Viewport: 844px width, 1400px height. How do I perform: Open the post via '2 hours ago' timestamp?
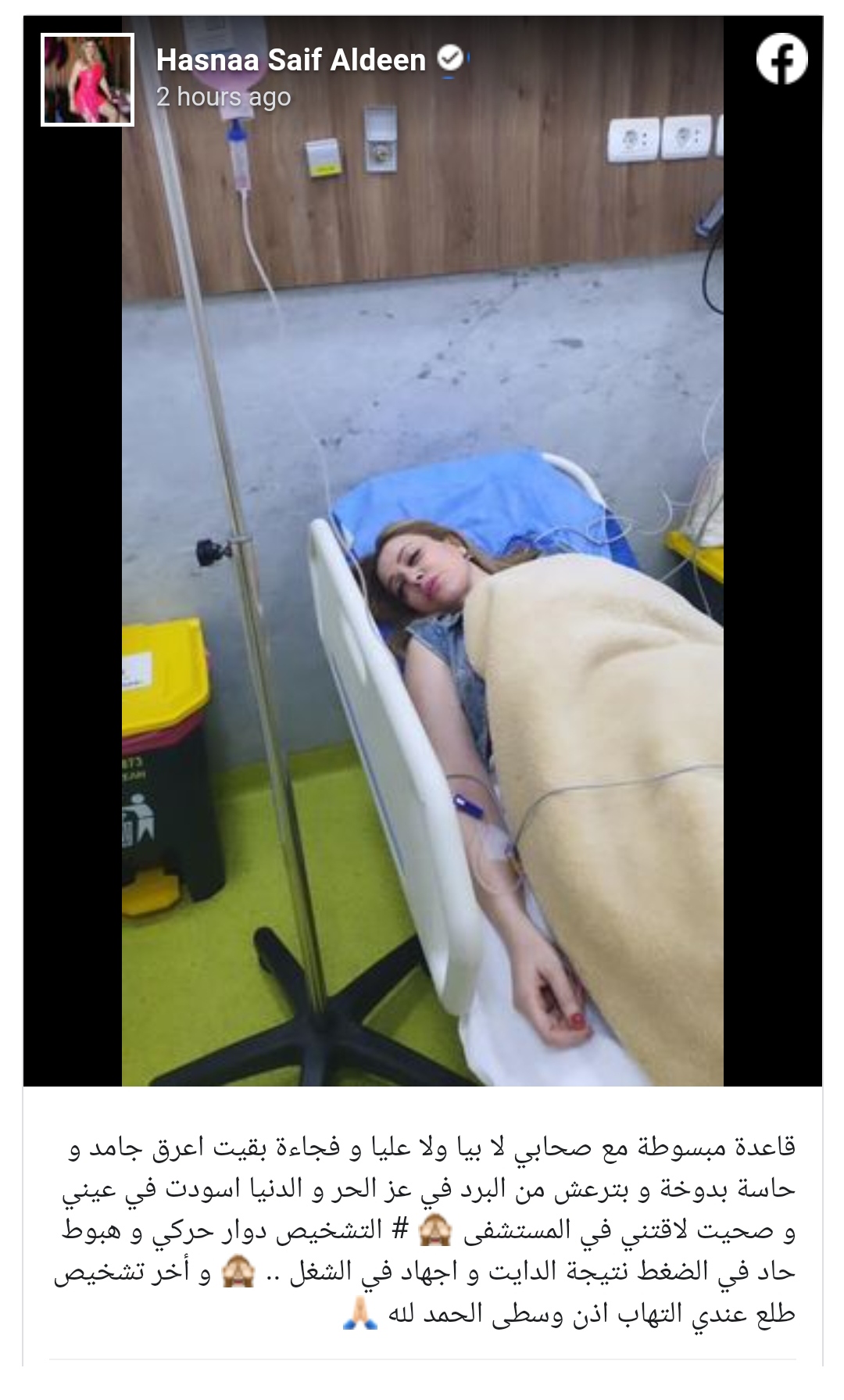pyautogui.click(x=224, y=97)
